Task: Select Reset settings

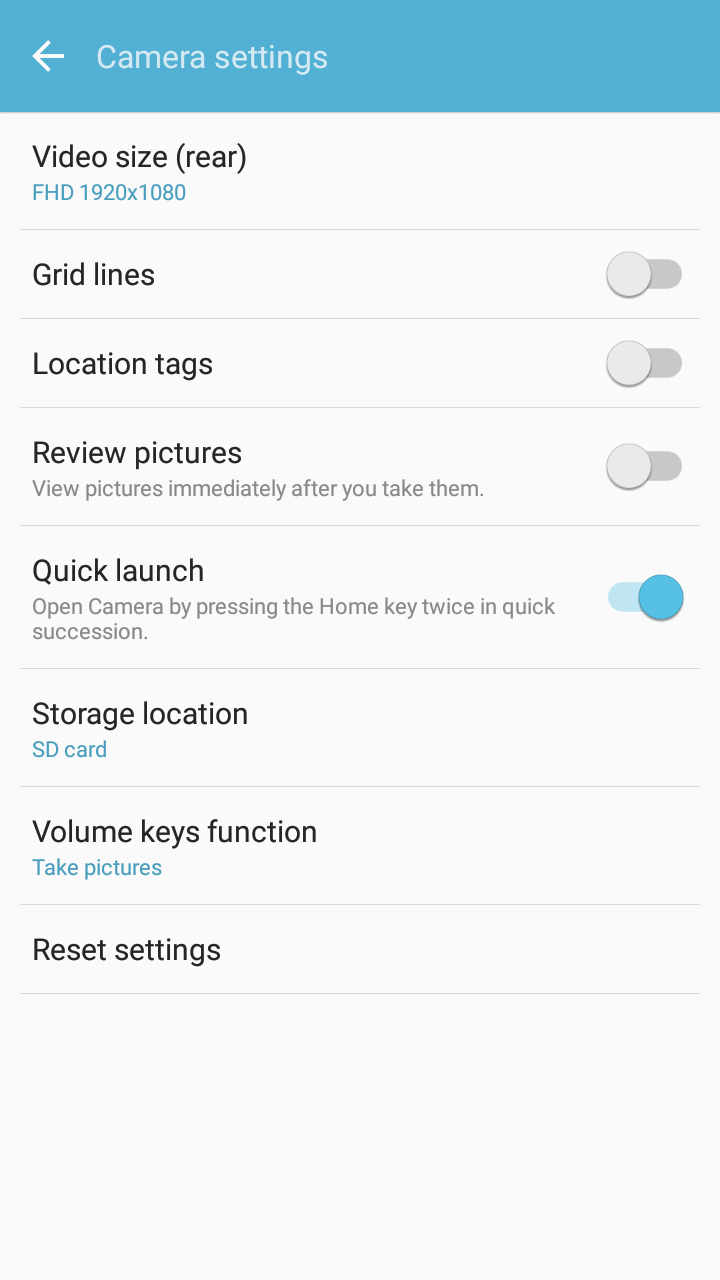Action: [x=360, y=949]
